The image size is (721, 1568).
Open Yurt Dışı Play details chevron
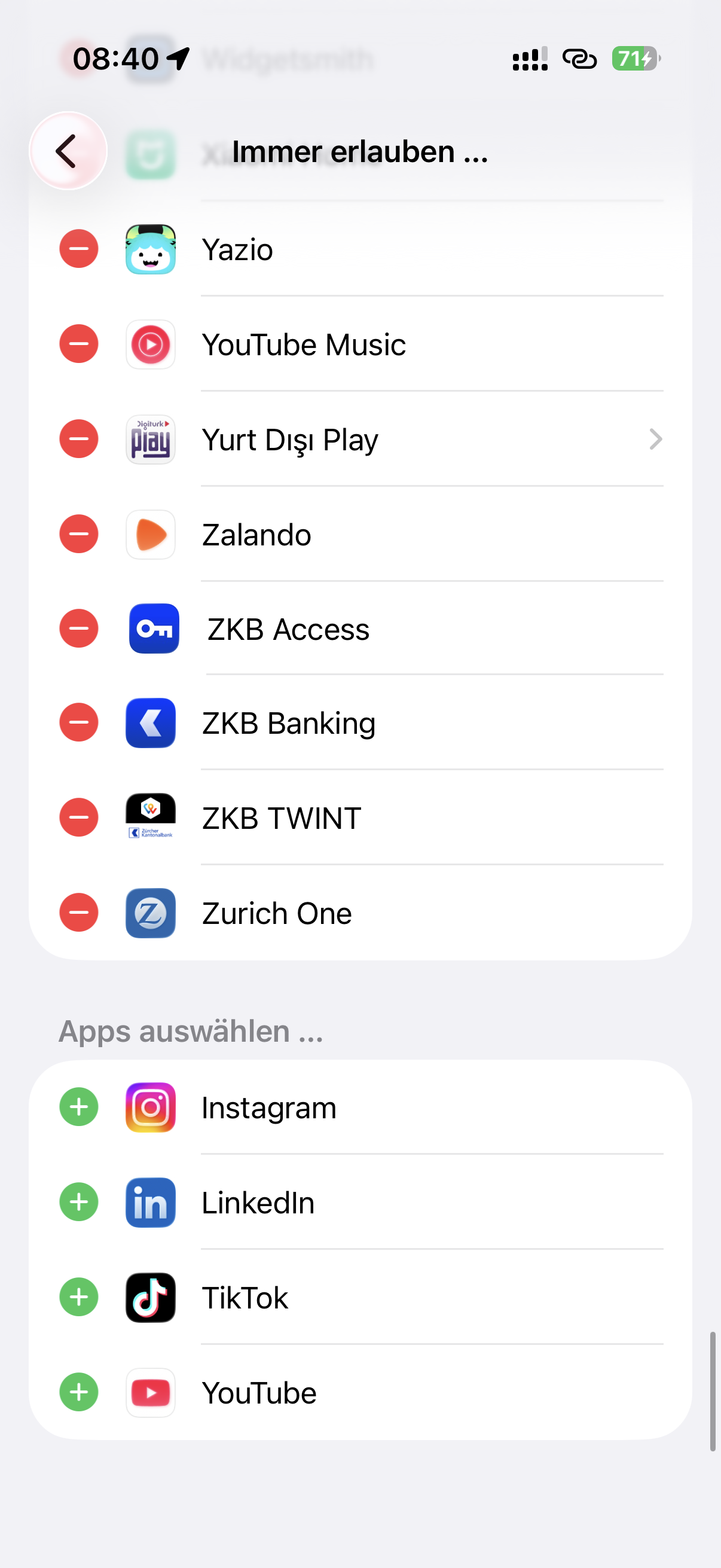(x=655, y=439)
